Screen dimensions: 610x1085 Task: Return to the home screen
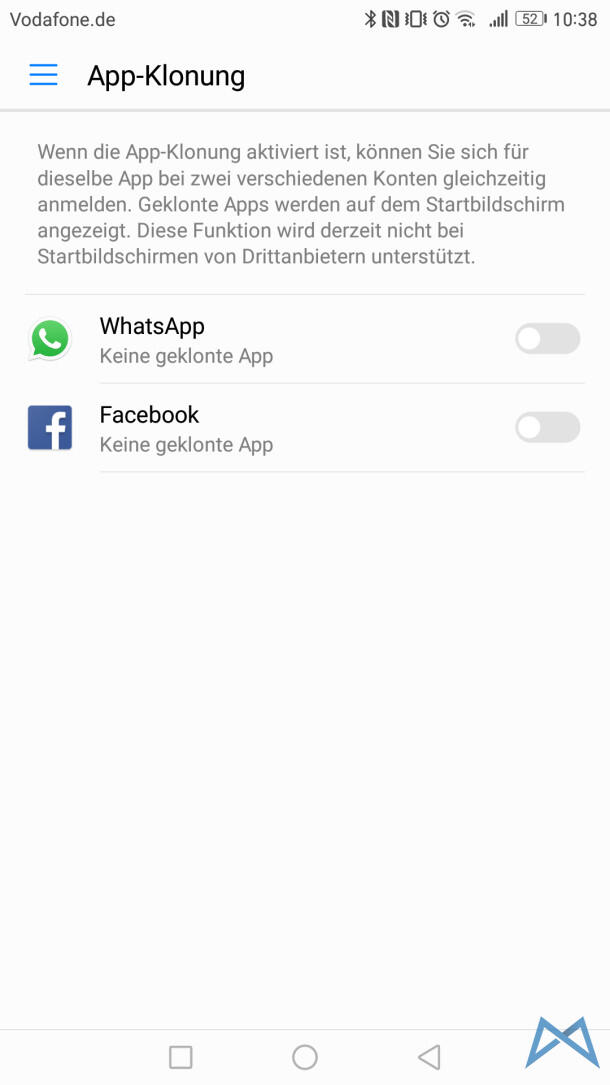(x=305, y=1057)
